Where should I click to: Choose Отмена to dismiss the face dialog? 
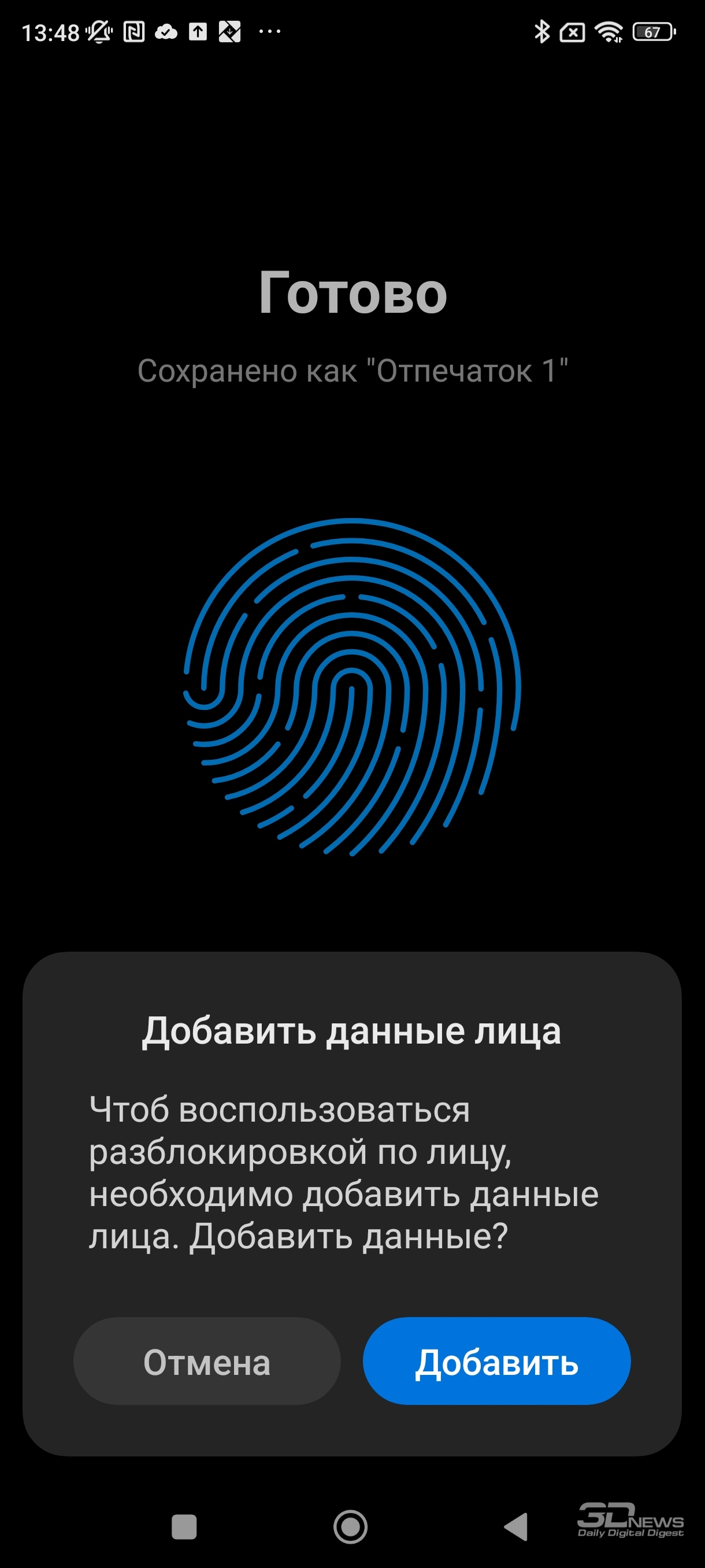point(207,1361)
